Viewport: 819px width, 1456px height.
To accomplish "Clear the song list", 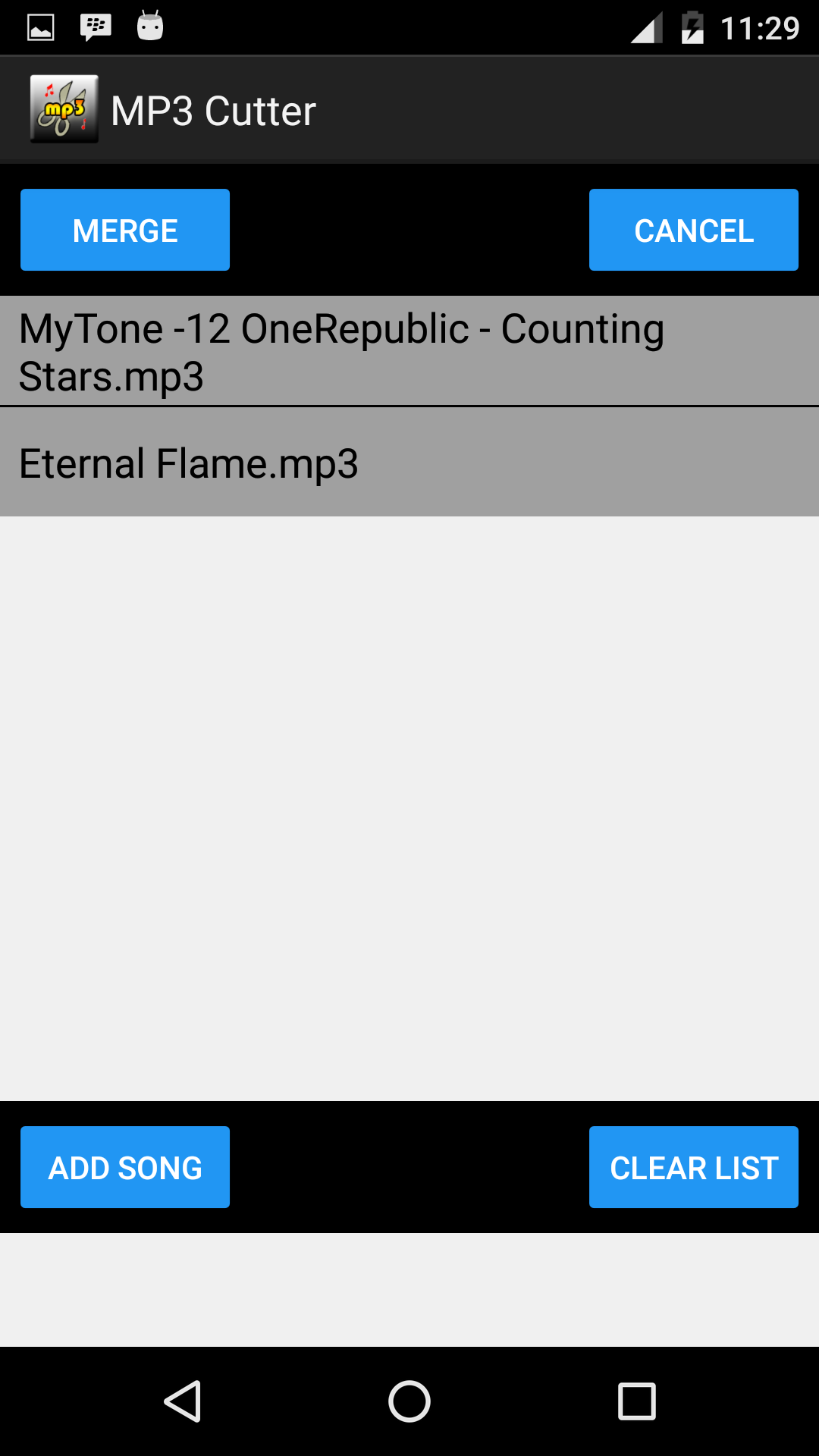I will click(x=693, y=1167).
